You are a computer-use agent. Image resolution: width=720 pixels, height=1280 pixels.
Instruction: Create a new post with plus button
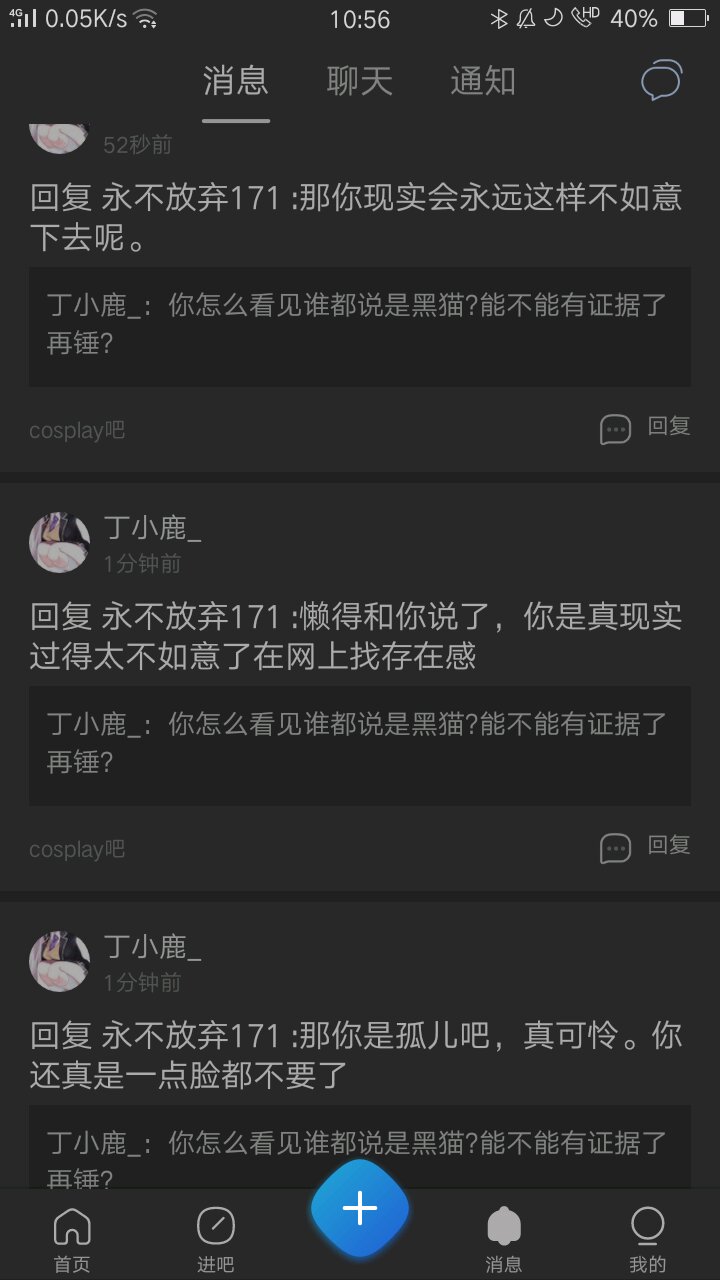tap(360, 1210)
